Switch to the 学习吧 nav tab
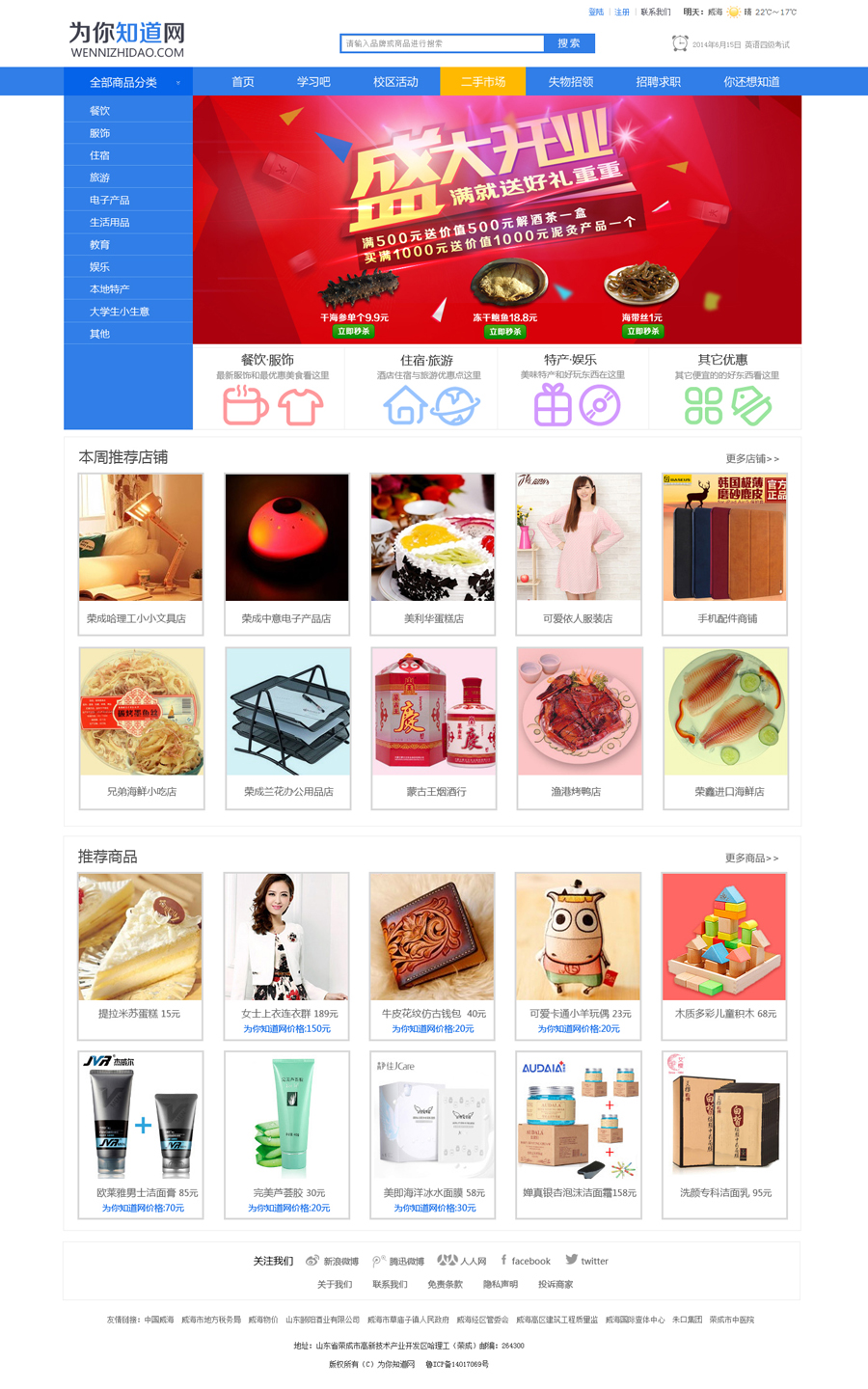The width and height of the screenshot is (868, 1389). (x=313, y=82)
